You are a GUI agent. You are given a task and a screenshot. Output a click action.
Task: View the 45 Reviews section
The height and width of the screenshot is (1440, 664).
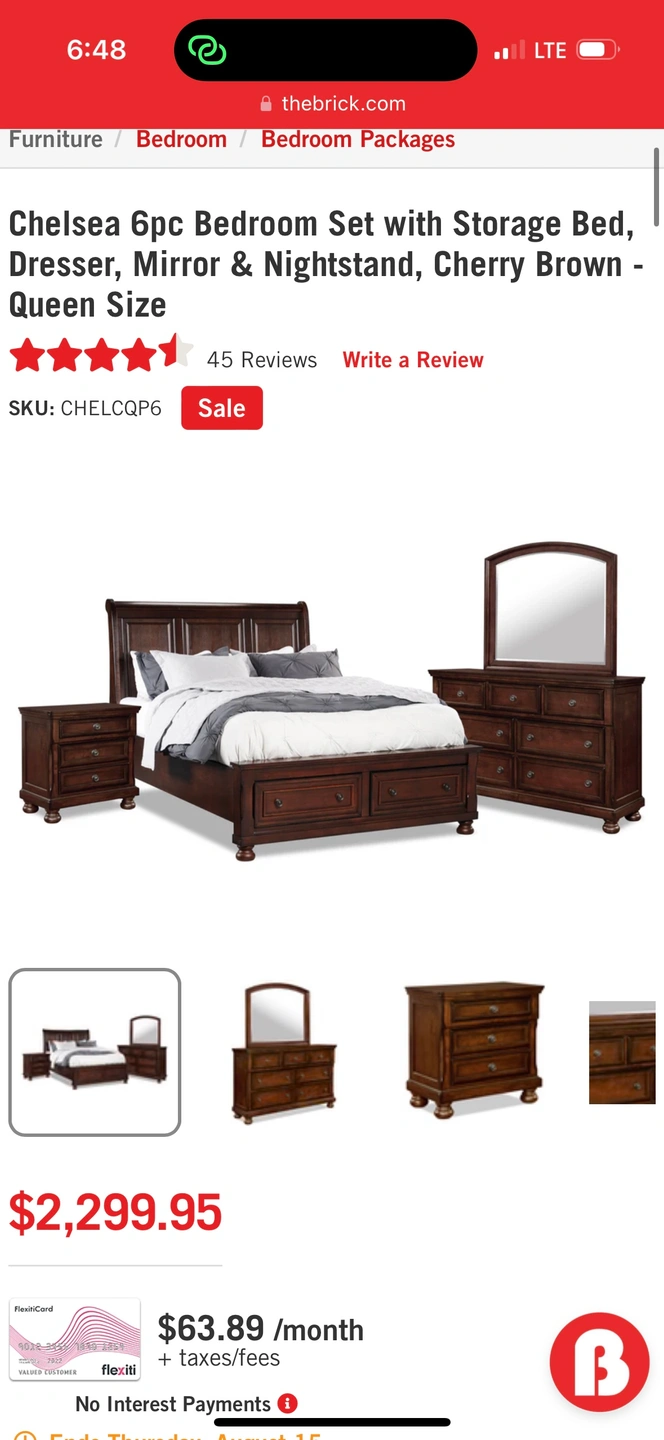261,360
